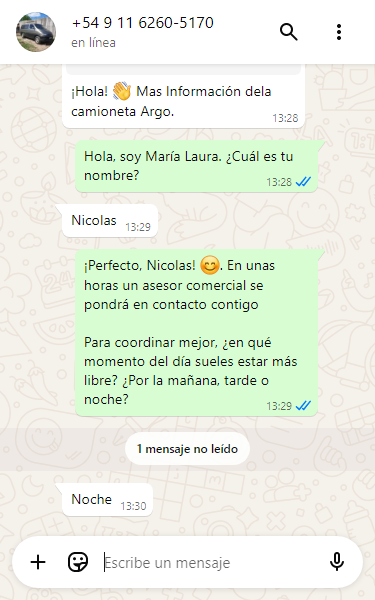
Task: Record a voice message with the microphone
Action: pos(337,562)
